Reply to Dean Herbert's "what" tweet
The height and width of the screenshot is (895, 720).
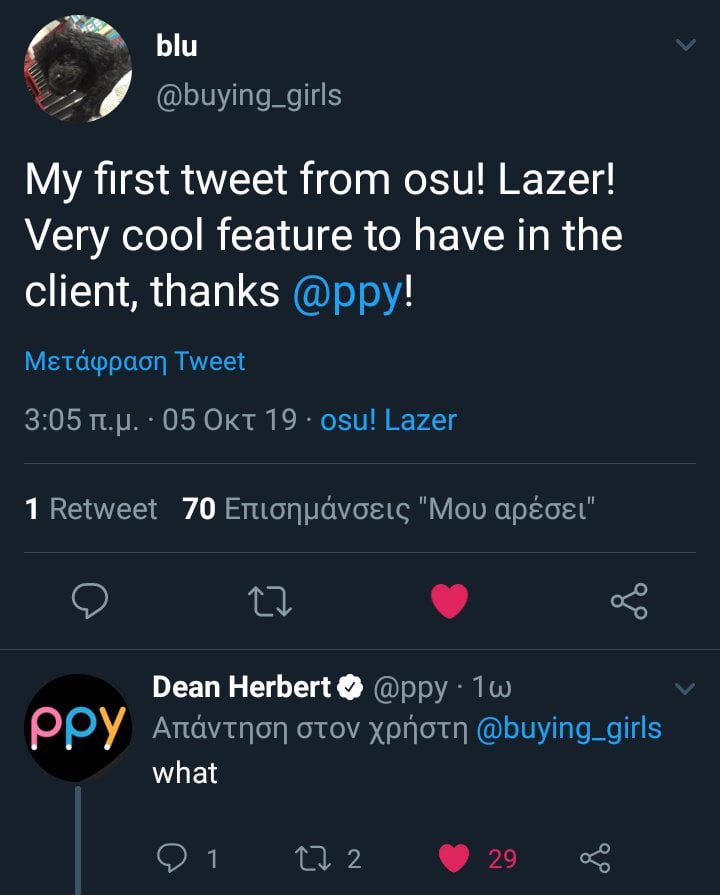coord(174,857)
